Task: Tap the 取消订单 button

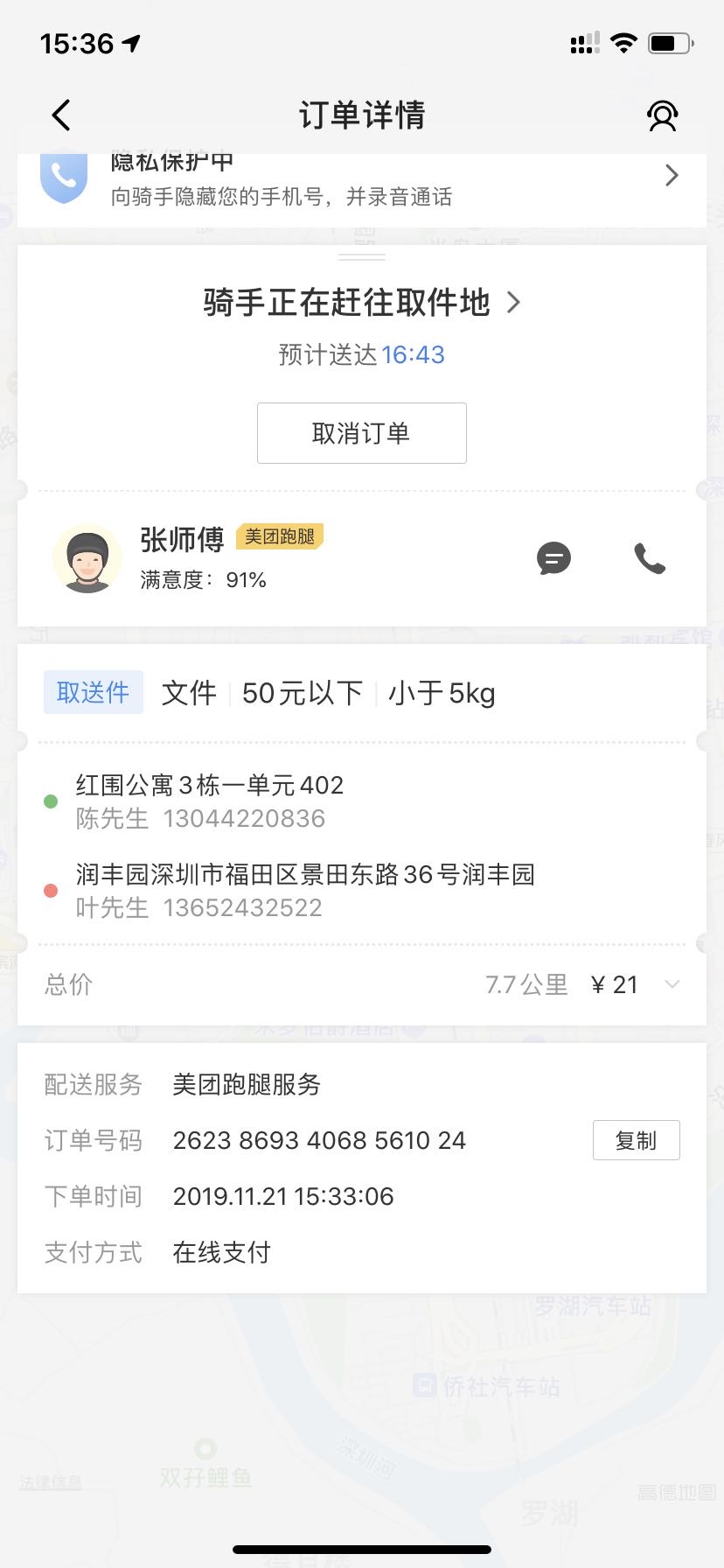Action: coord(361,433)
